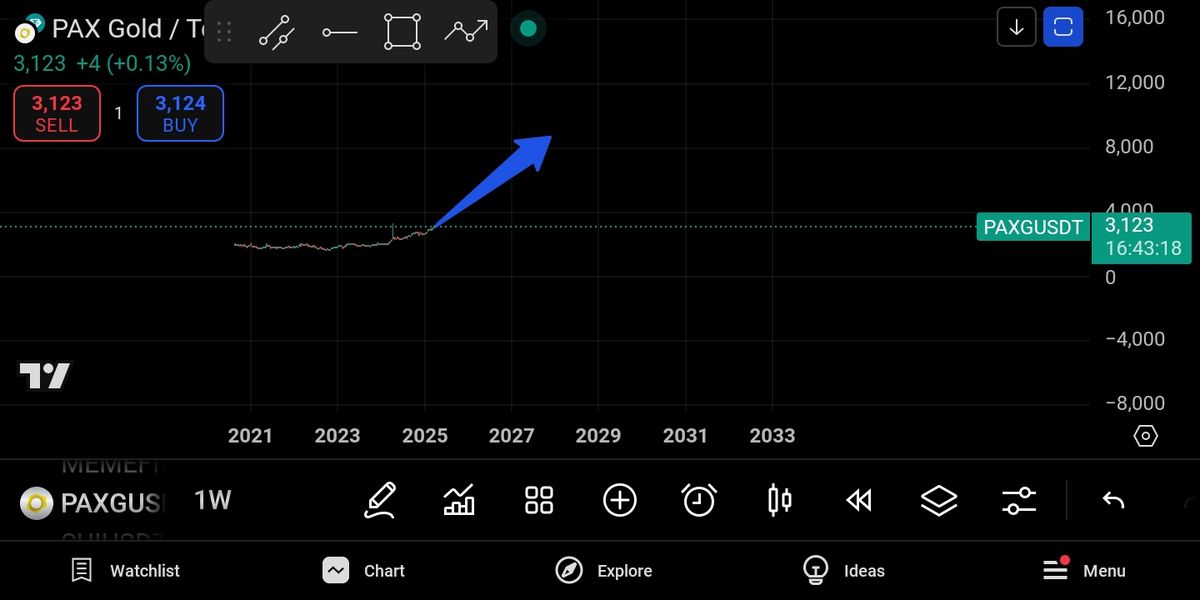Open chart scale settings hexagon icon
The height and width of the screenshot is (600, 1200).
click(1146, 436)
